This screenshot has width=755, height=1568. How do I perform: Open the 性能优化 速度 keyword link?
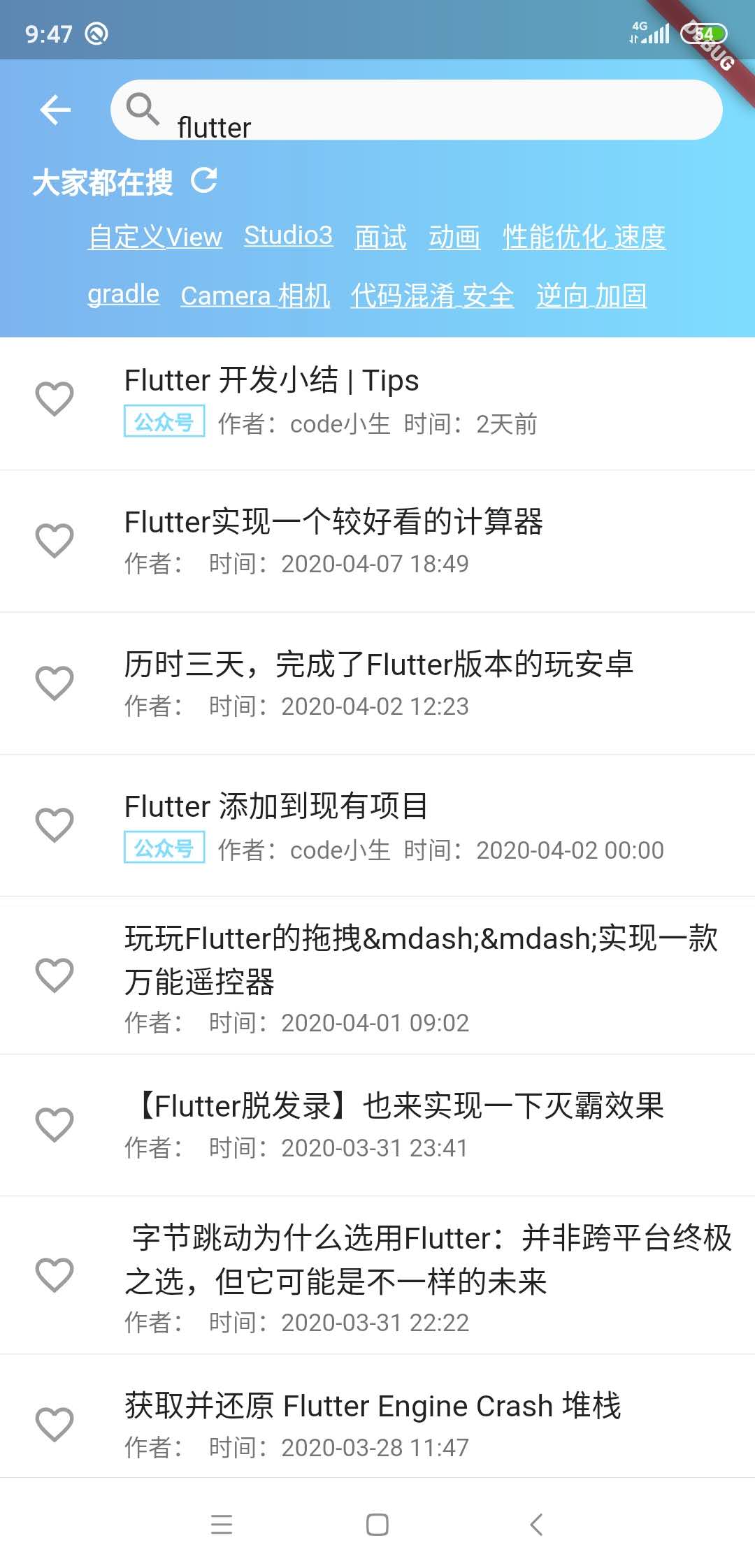[584, 237]
